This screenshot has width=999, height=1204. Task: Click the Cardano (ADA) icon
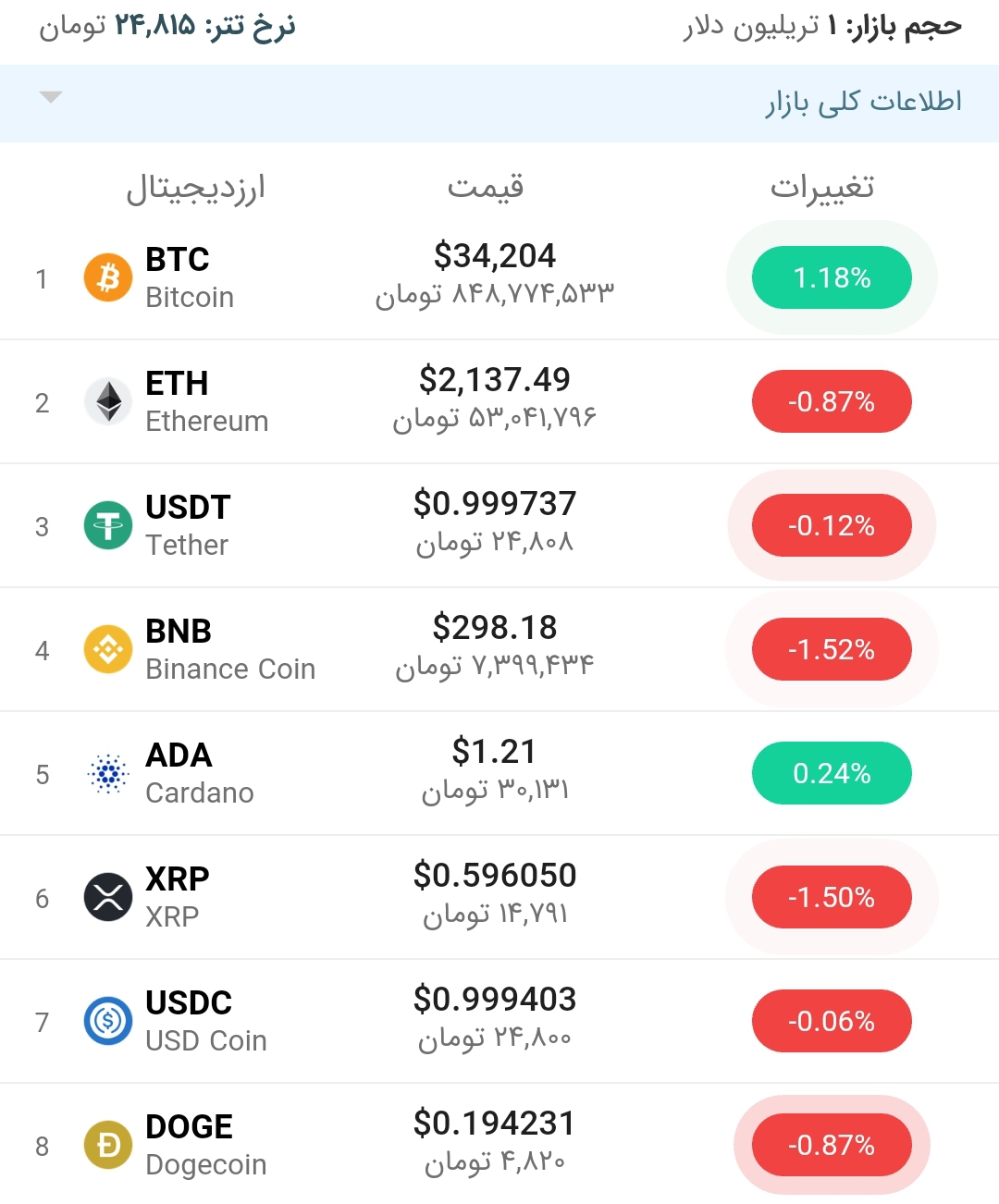pyautogui.click(x=107, y=772)
